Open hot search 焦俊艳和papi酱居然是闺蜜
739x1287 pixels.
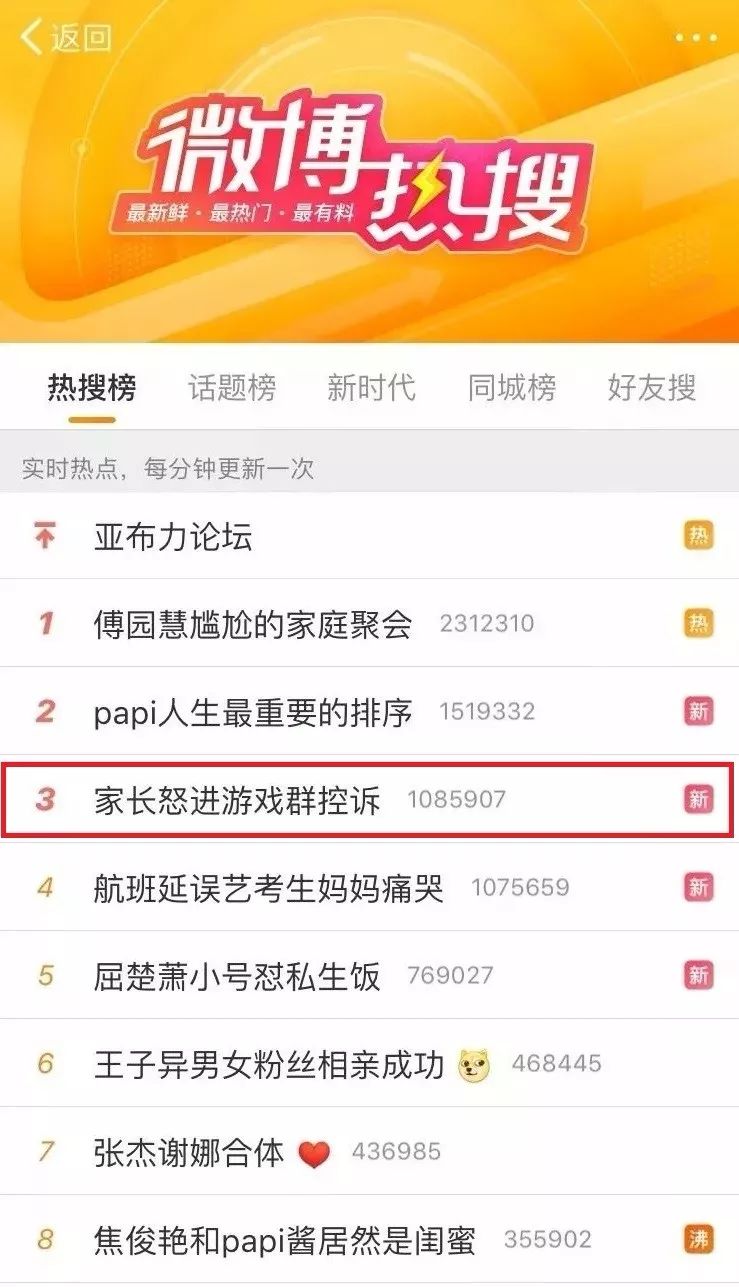click(369, 1240)
